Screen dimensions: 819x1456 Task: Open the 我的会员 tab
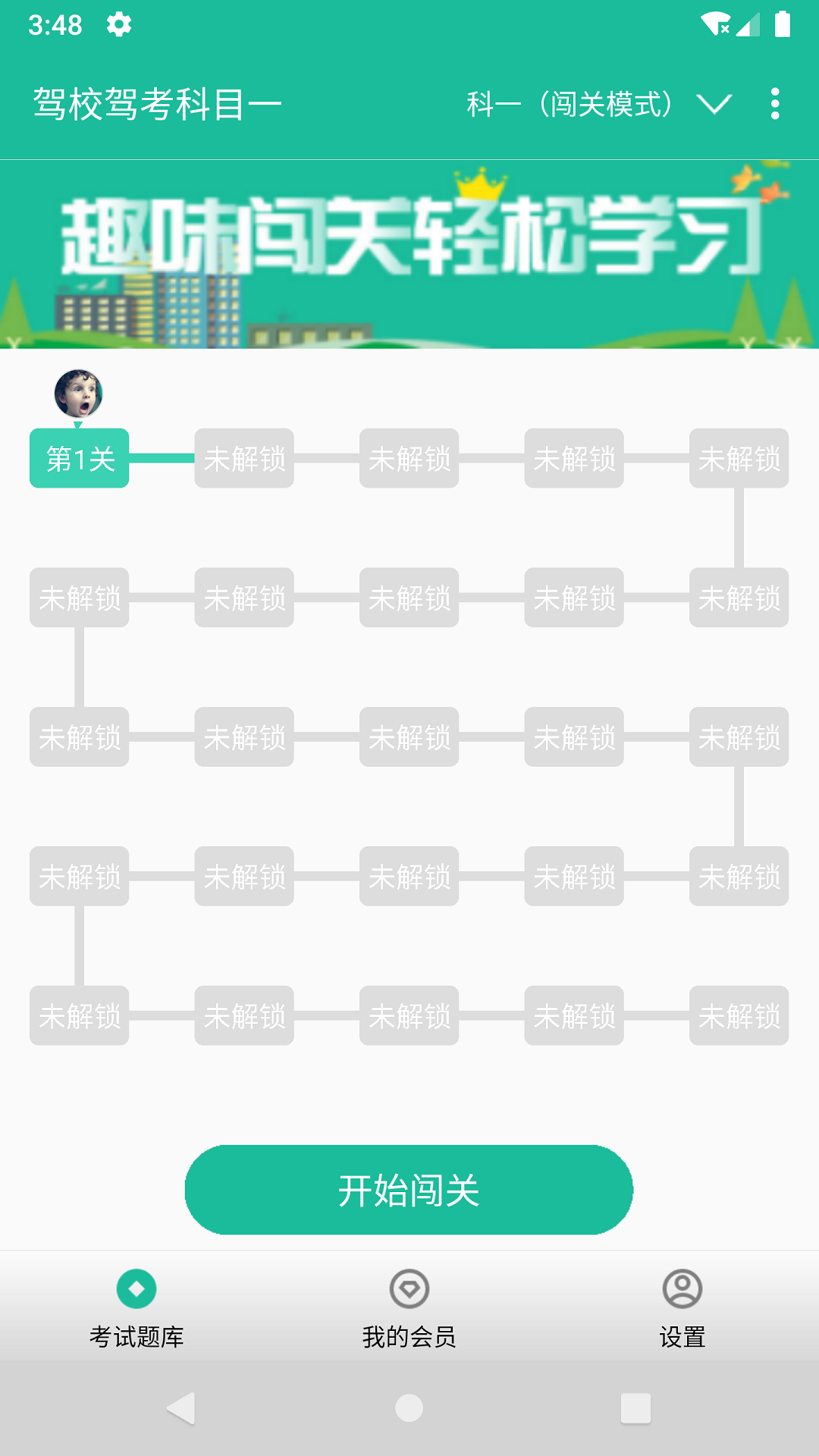tap(409, 1306)
